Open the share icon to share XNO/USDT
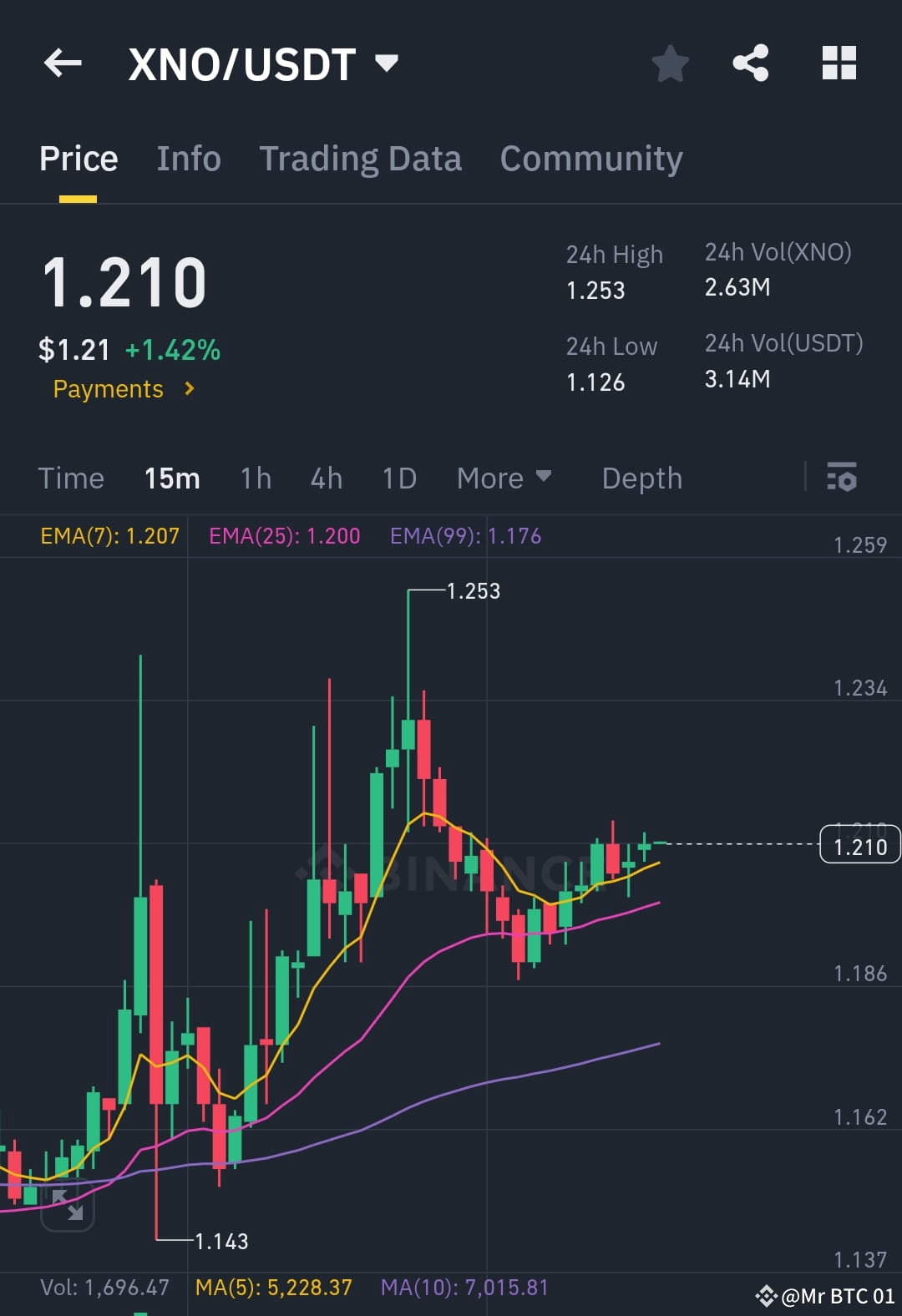 [x=750, y=63]
